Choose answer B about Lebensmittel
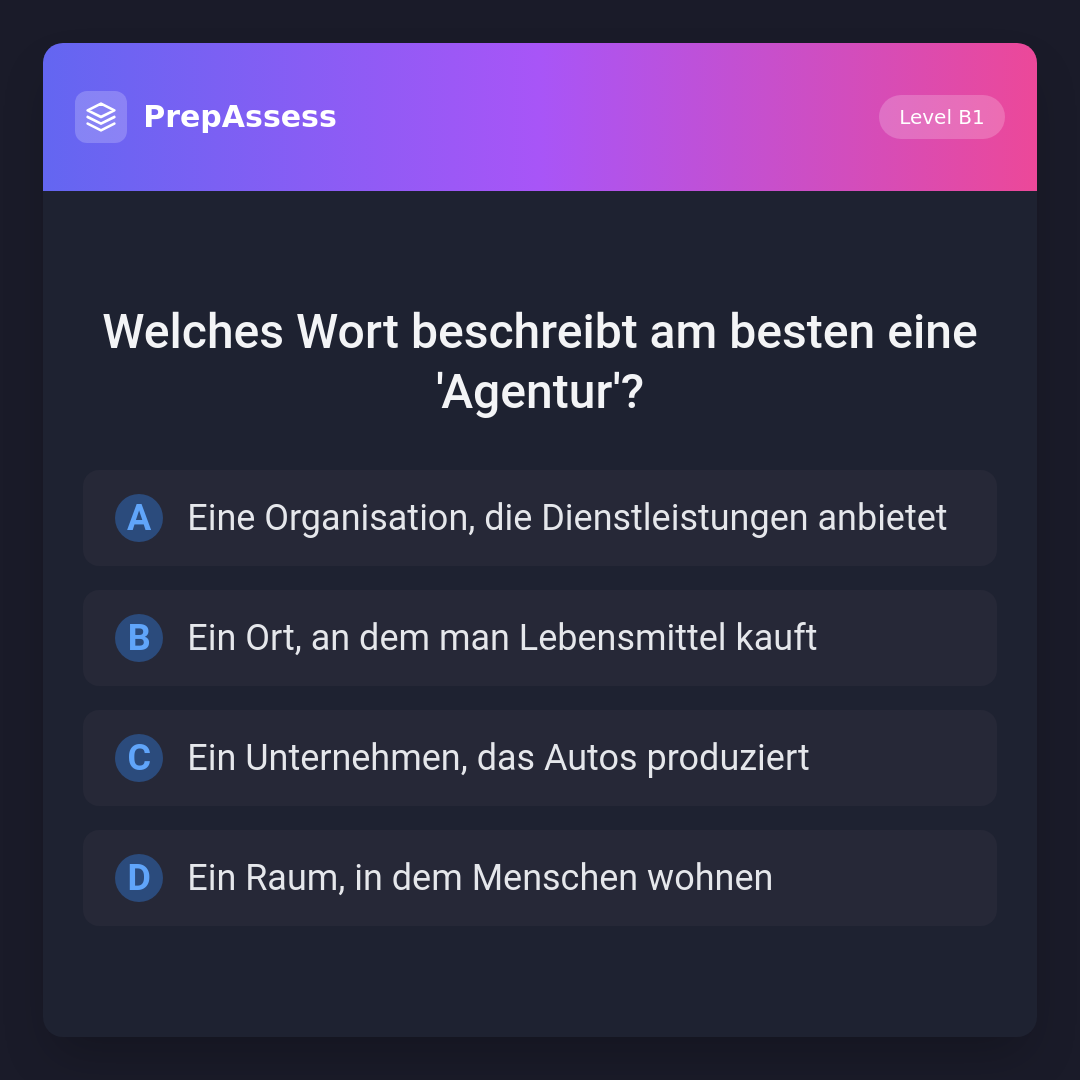Screen dimensions: 1080x1080 (x=540, y=638)
